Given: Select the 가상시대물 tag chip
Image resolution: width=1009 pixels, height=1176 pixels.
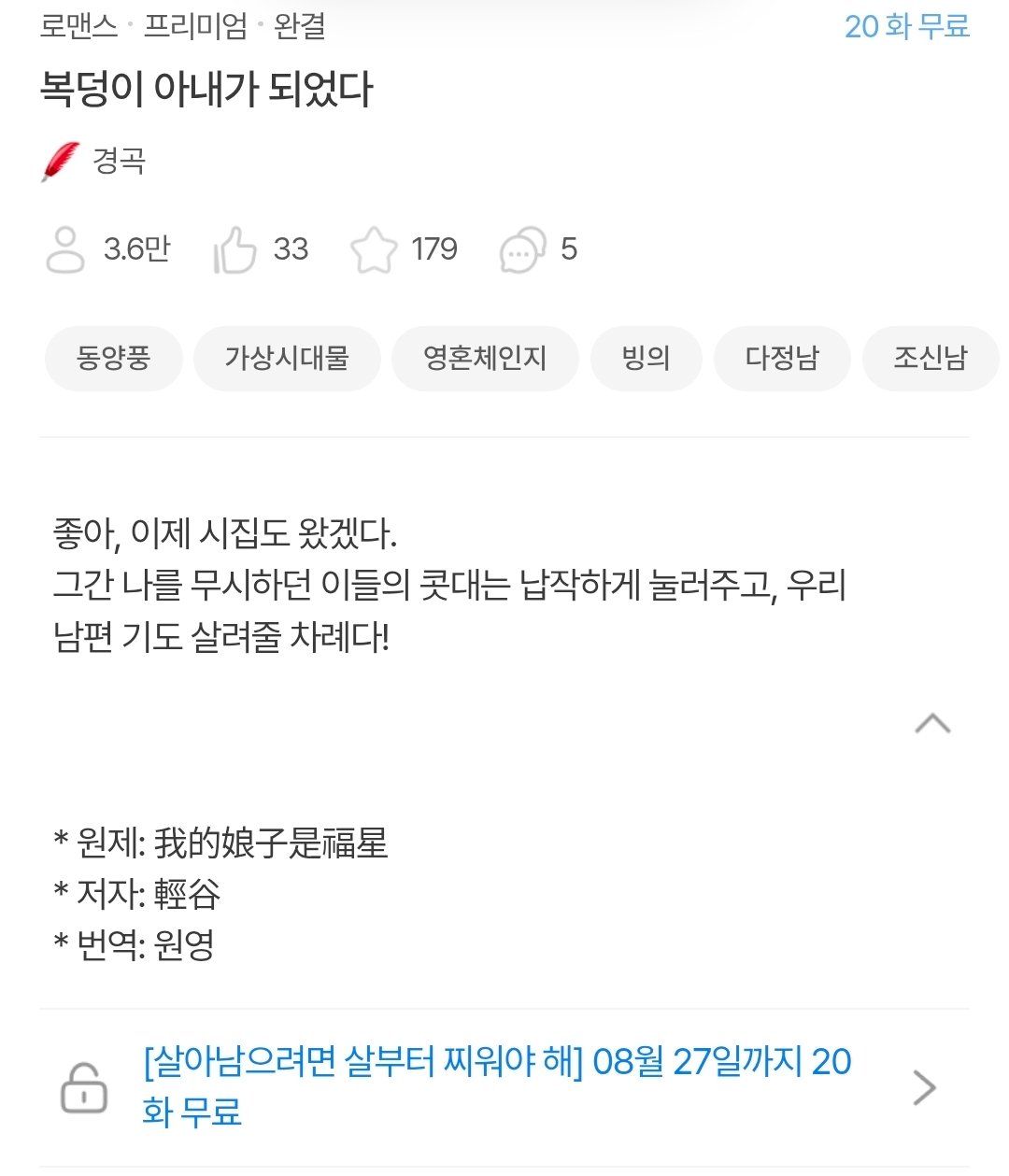Looking at the screenshot, I should tap(287, 358).
